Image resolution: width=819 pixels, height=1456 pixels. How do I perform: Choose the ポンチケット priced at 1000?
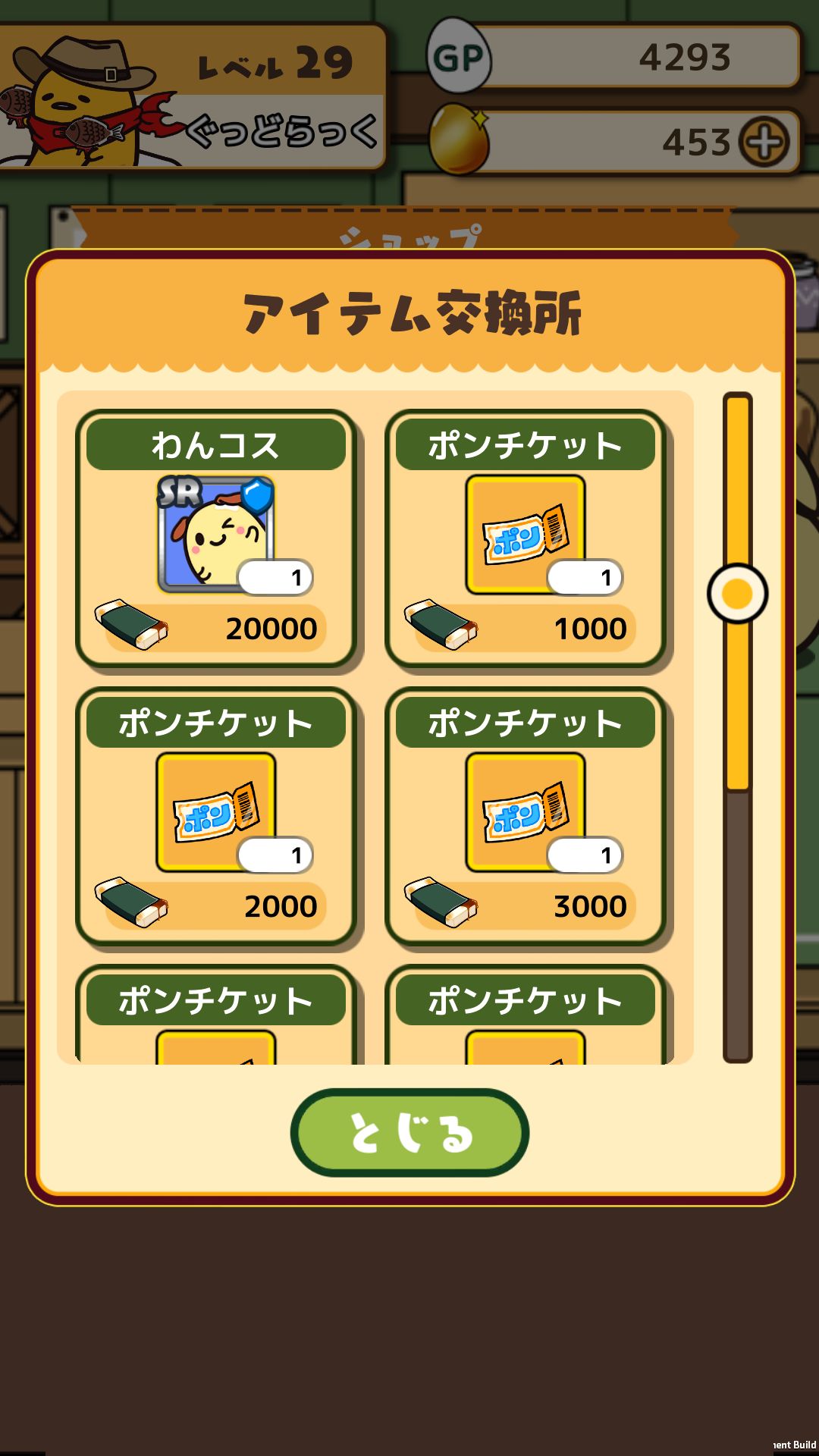pyautogui.click(x=526, y=539)
